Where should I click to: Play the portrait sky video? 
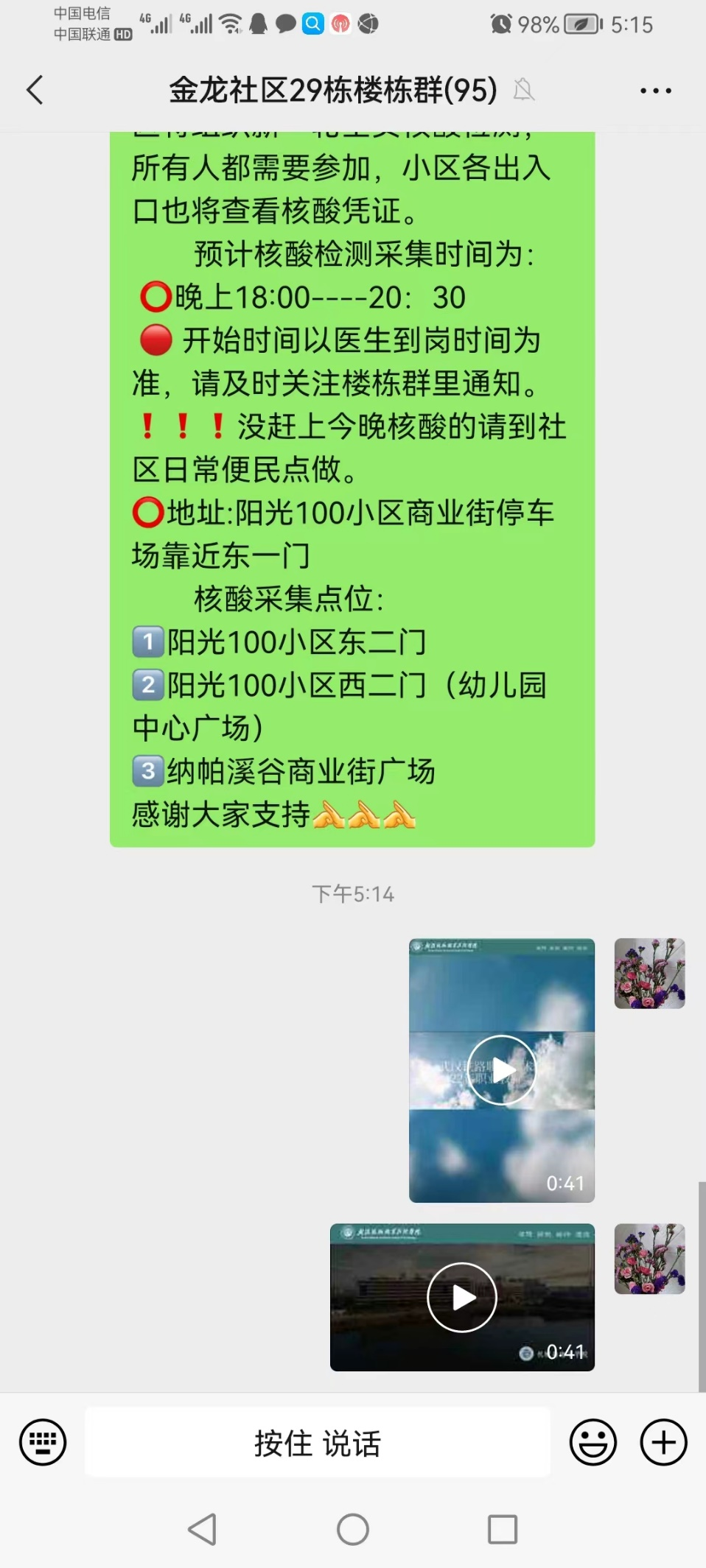coord(501,1070)
